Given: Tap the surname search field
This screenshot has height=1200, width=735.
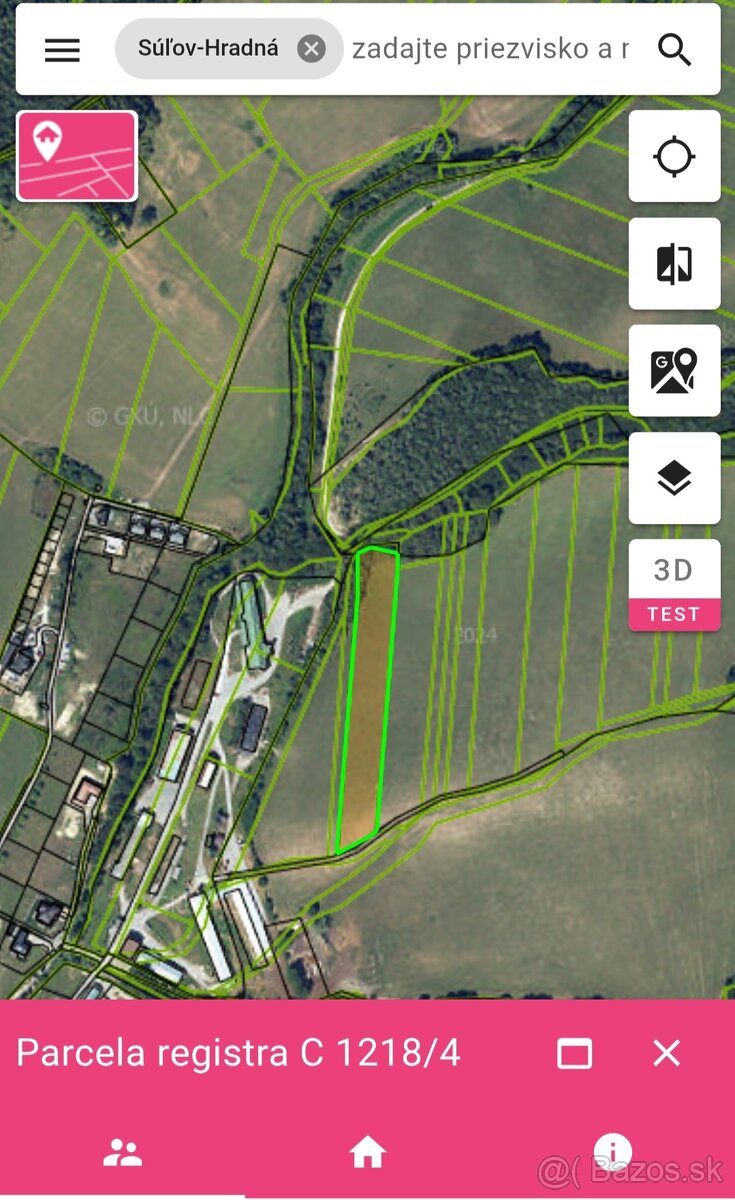Looking at the screenshot, I should [x=490, y=49].
